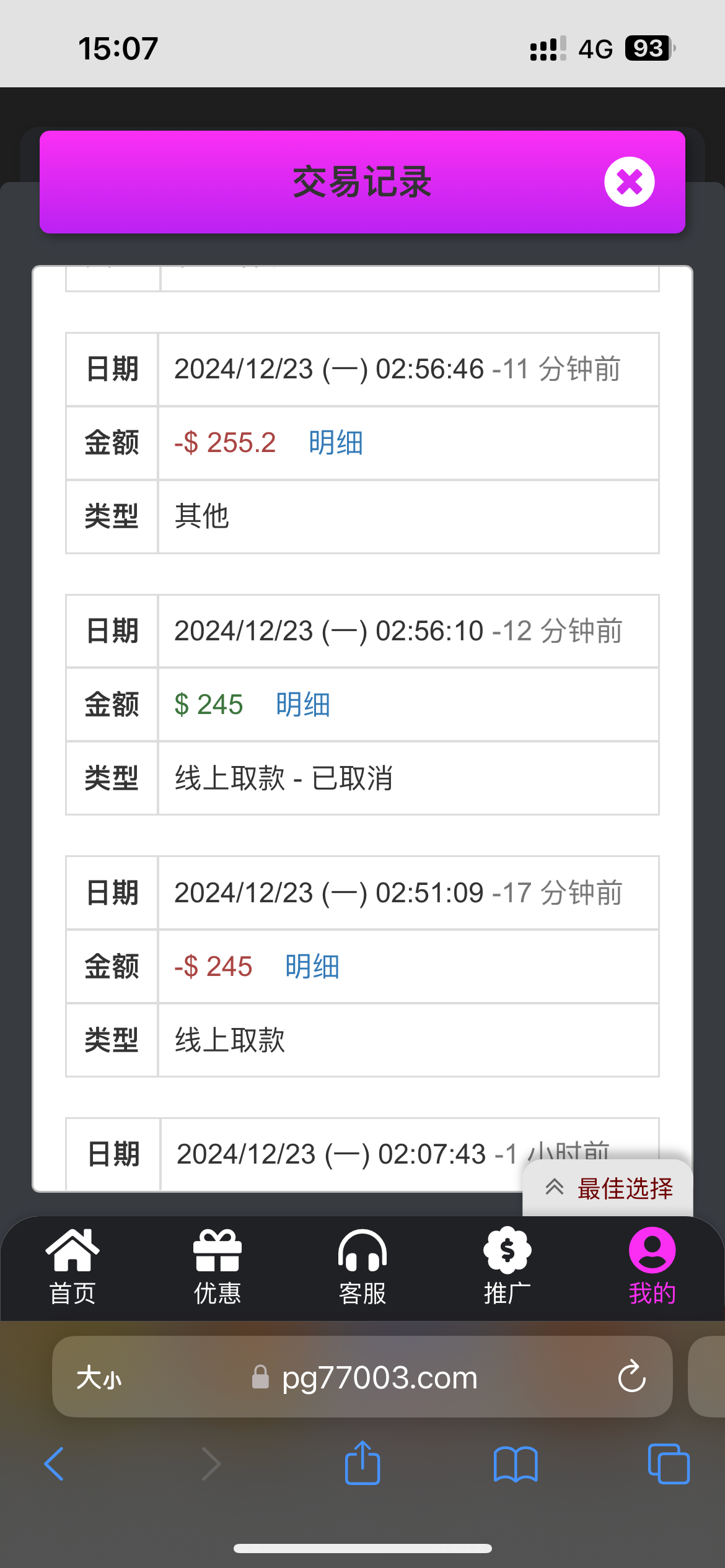
Task: Tap the padlock icon in address bar
Action: [260, 1377]
